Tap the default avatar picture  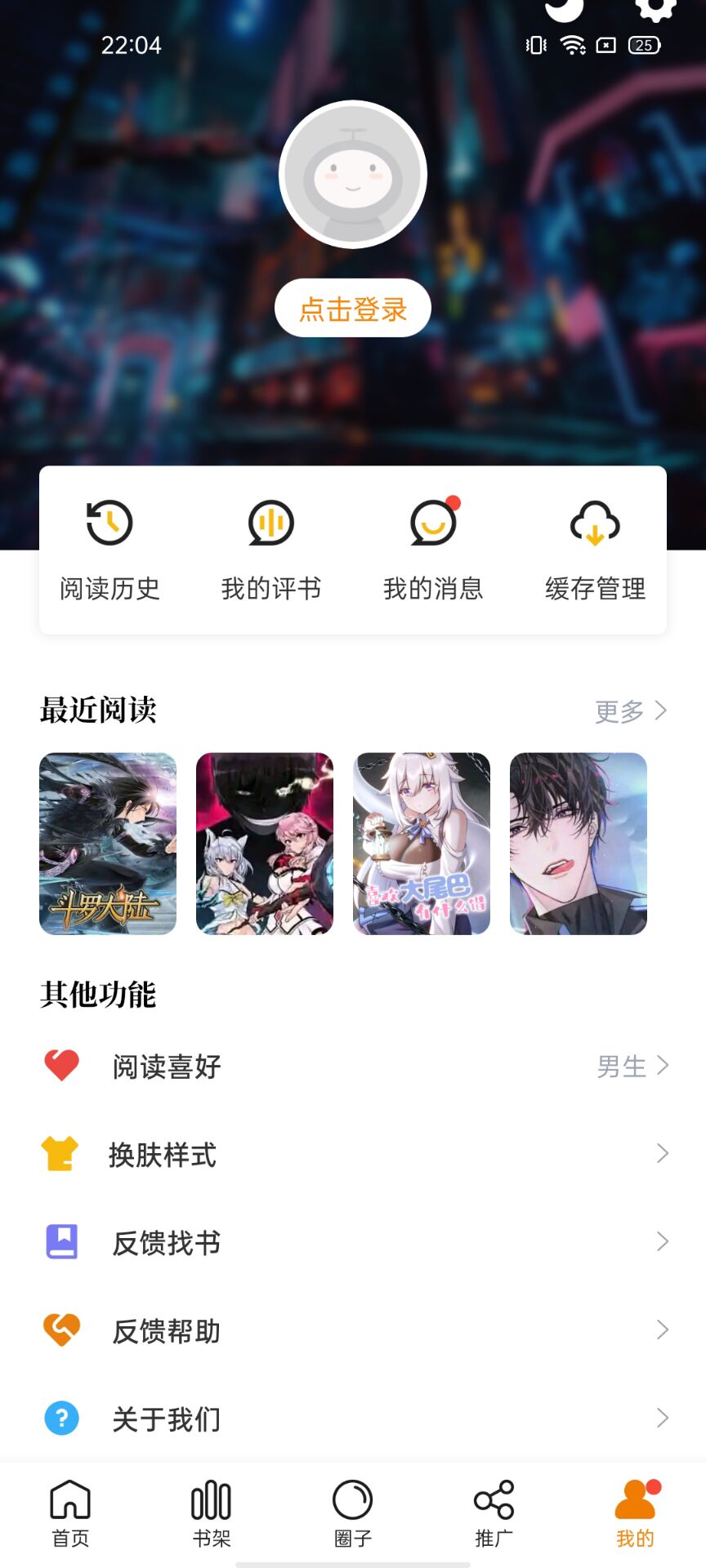[353, 175]
